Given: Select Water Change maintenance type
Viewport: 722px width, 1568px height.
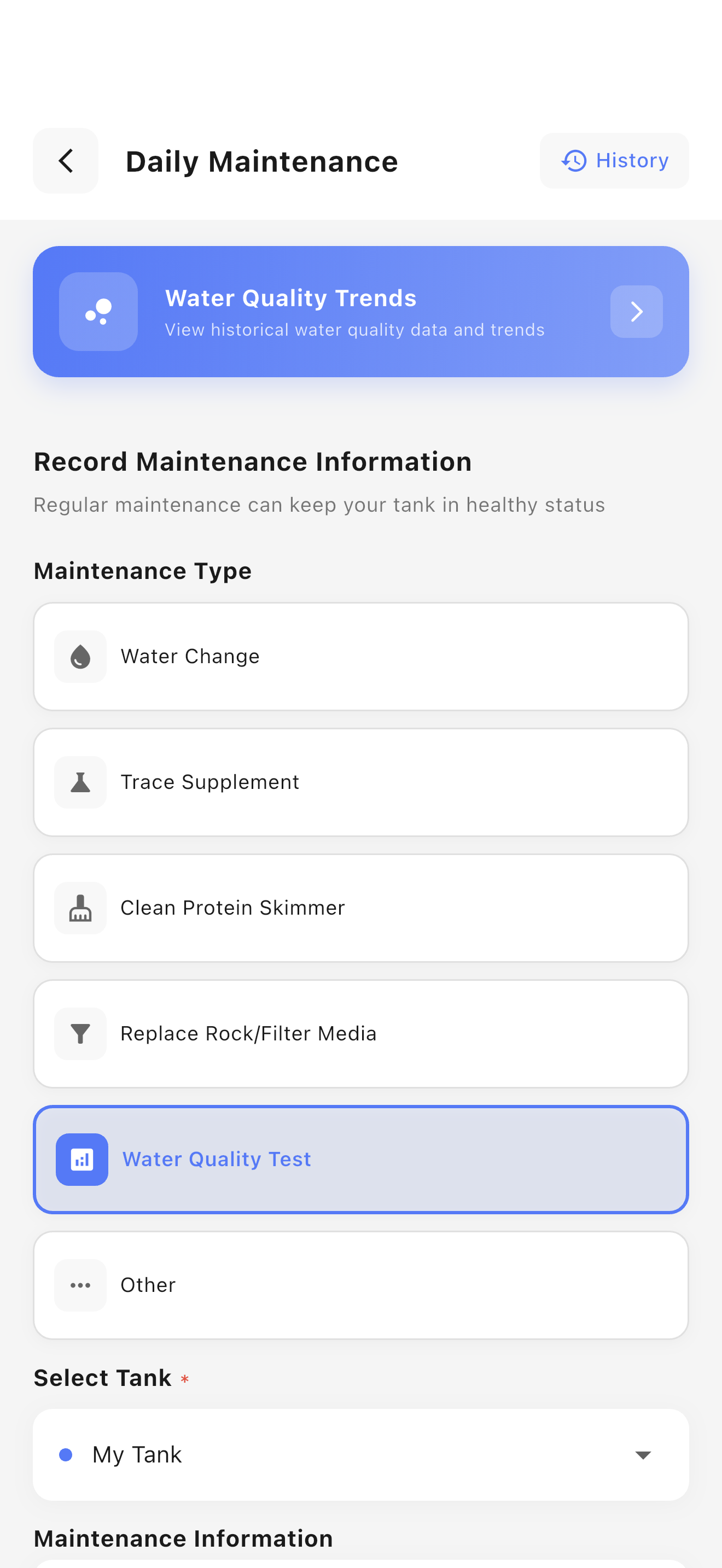Looking at the screenshot, I should pyautogui.click(x=360, y=656).
